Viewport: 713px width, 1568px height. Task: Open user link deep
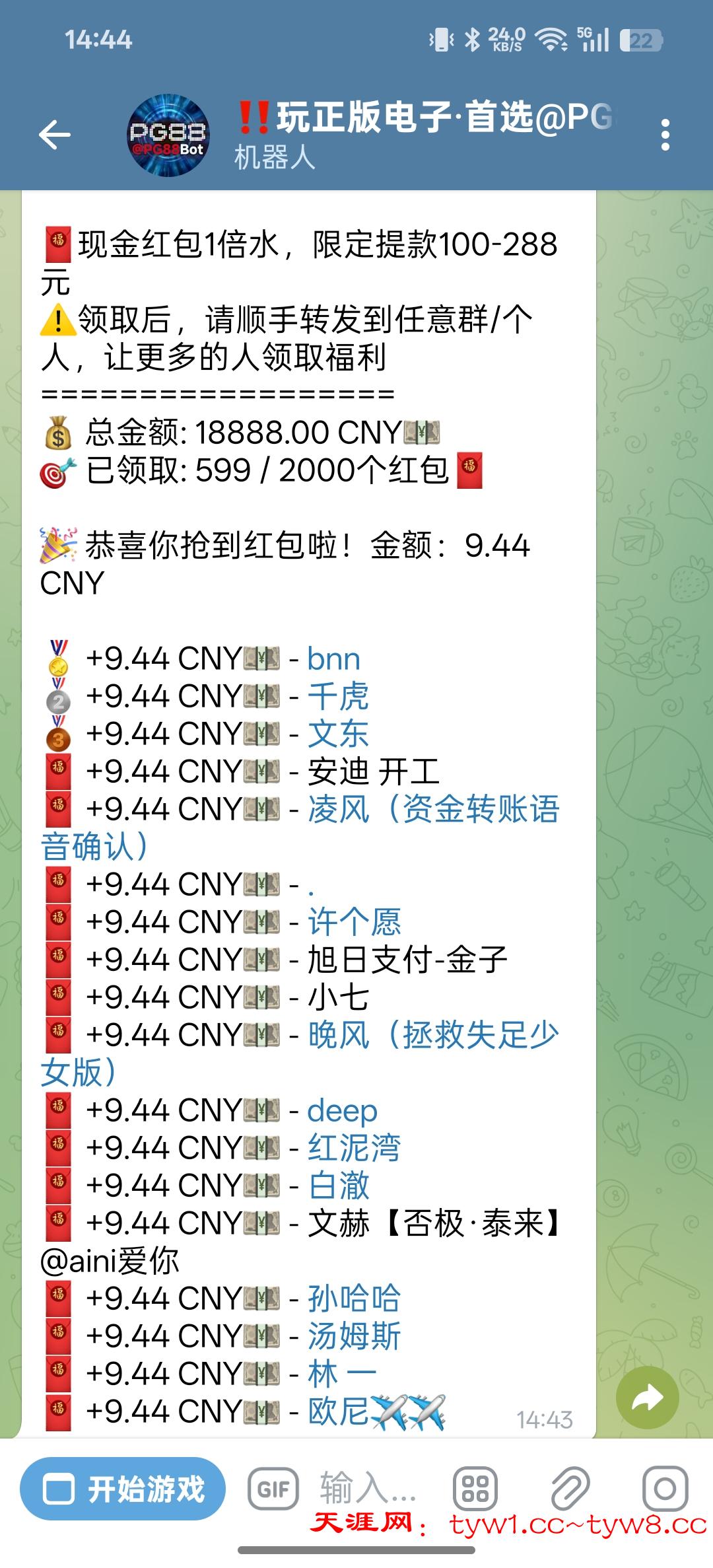click(342, 1111)
